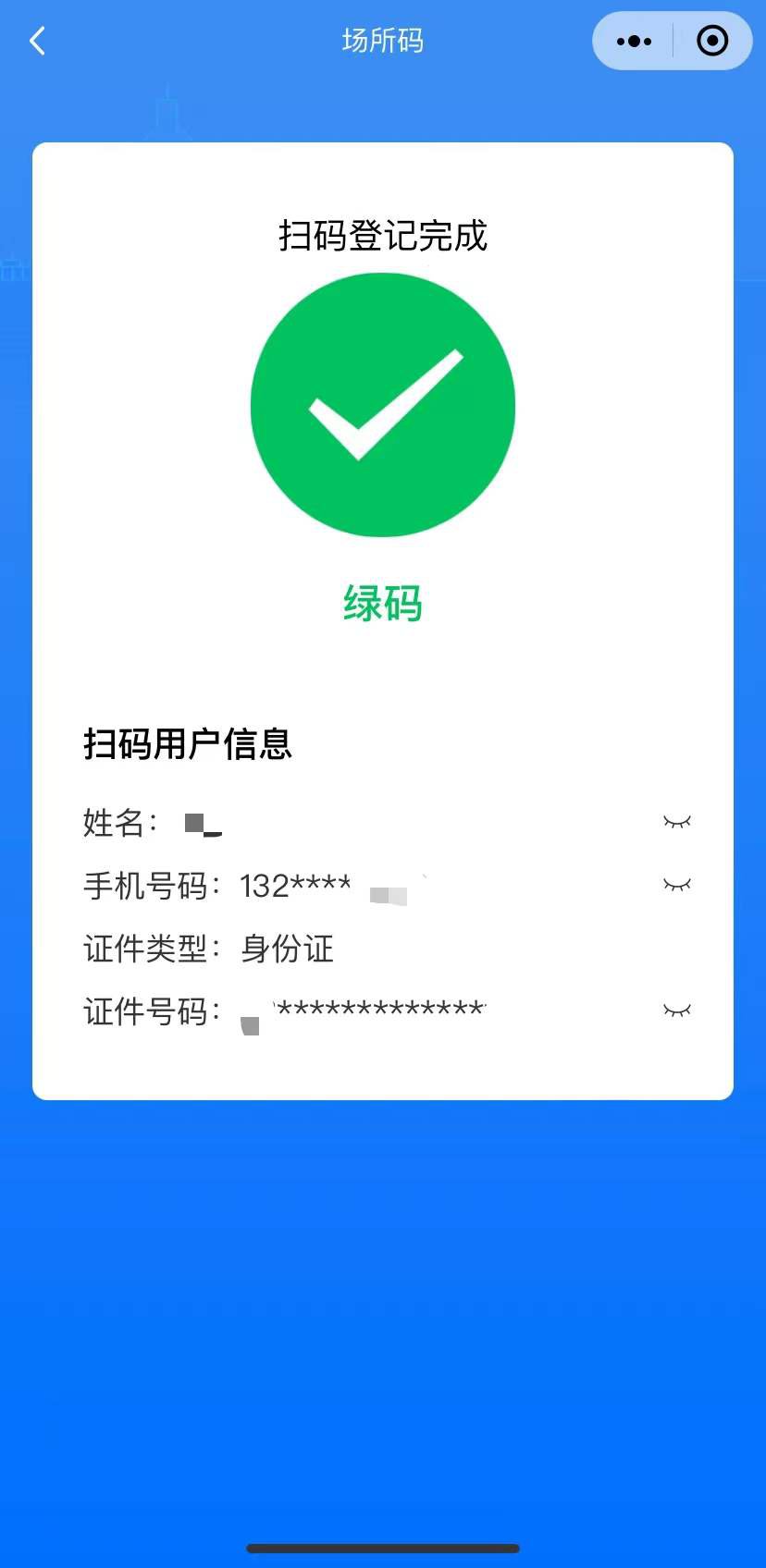
Task: Open the mini program more options menu
Action: tap(634, 41)
